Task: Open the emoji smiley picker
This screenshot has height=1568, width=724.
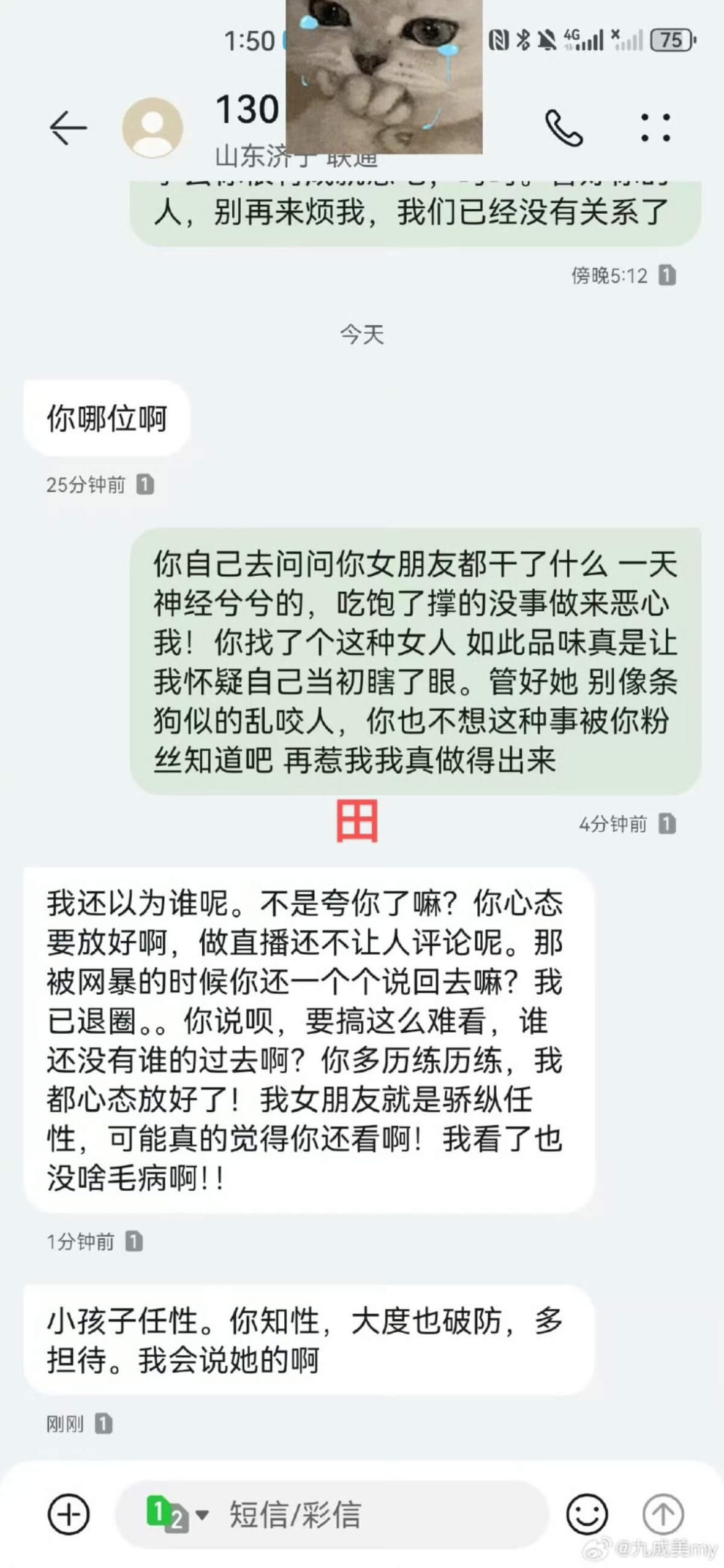Action: 586,1514
